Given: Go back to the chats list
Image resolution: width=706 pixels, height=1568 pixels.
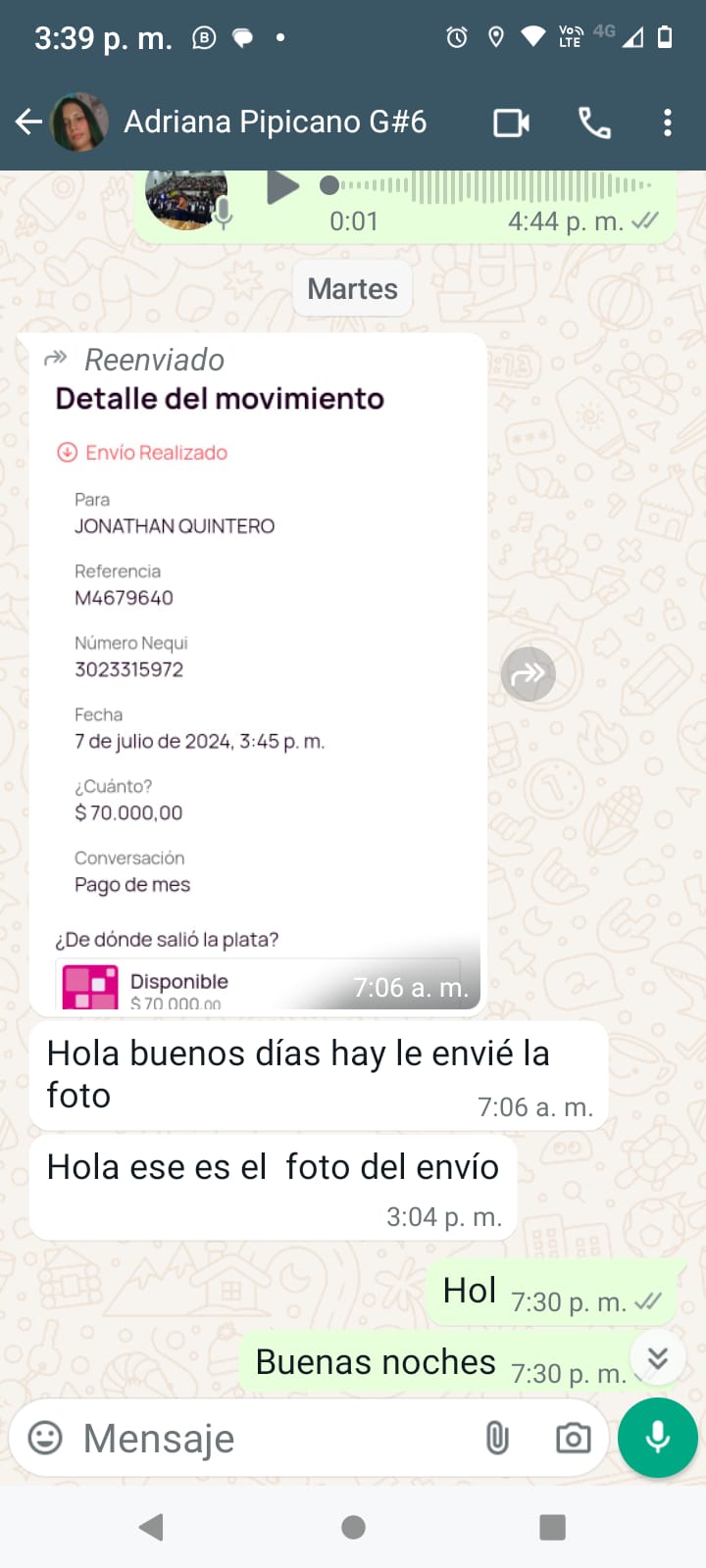Looking at the screenshot, I should pyautogui.click(x=28, y=122).
